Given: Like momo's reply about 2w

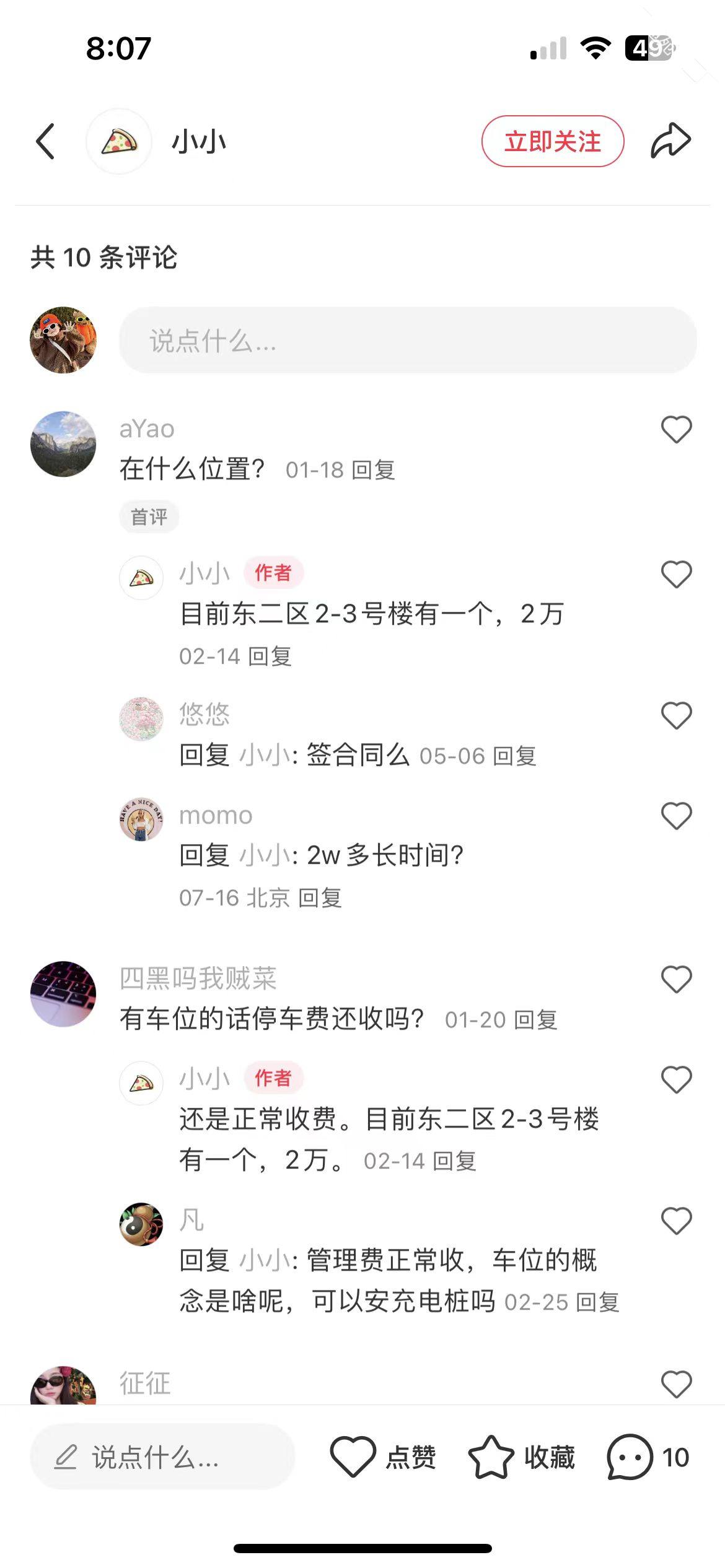Looking at the screenshot, I should click(676, 816).
